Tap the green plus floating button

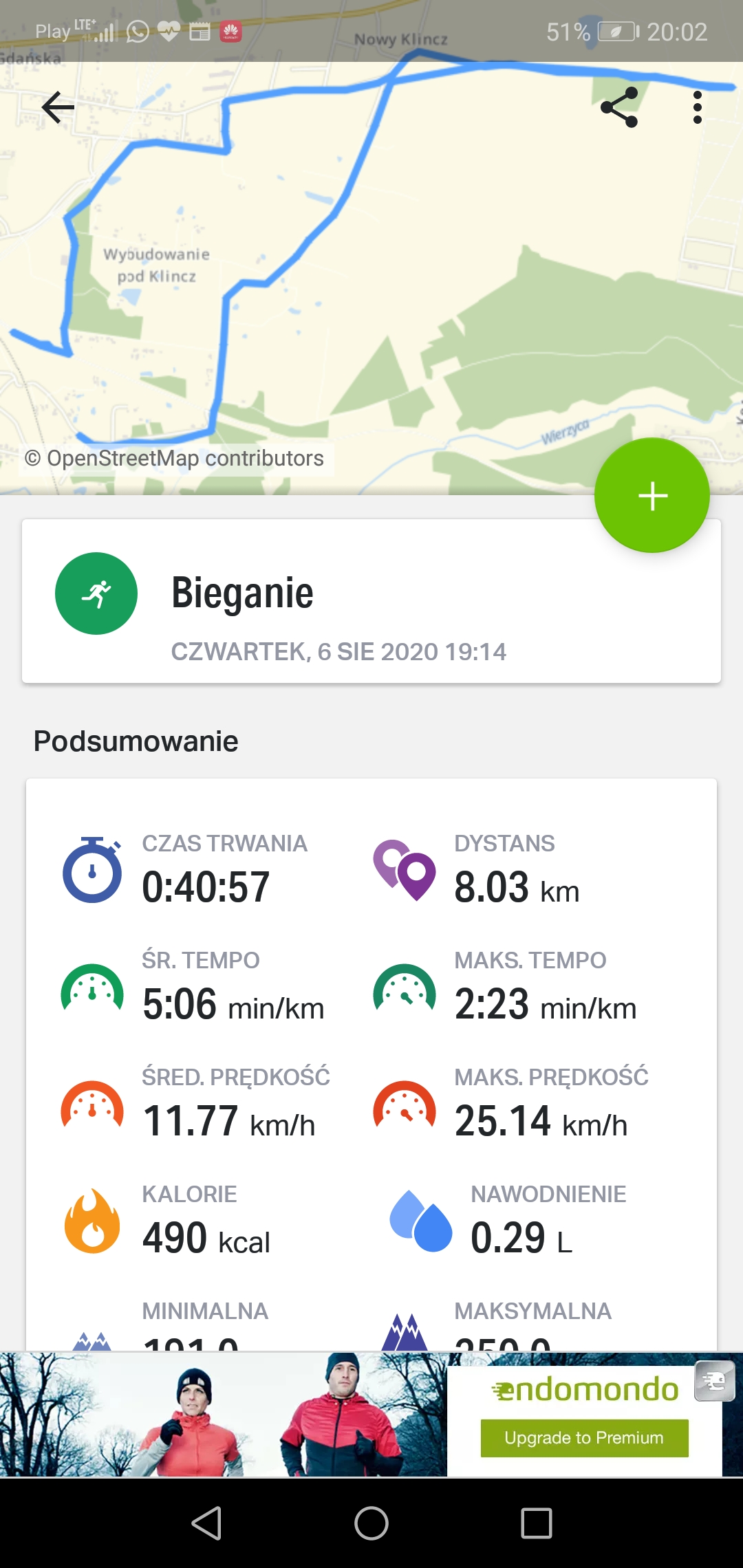[x=652, y=495]
